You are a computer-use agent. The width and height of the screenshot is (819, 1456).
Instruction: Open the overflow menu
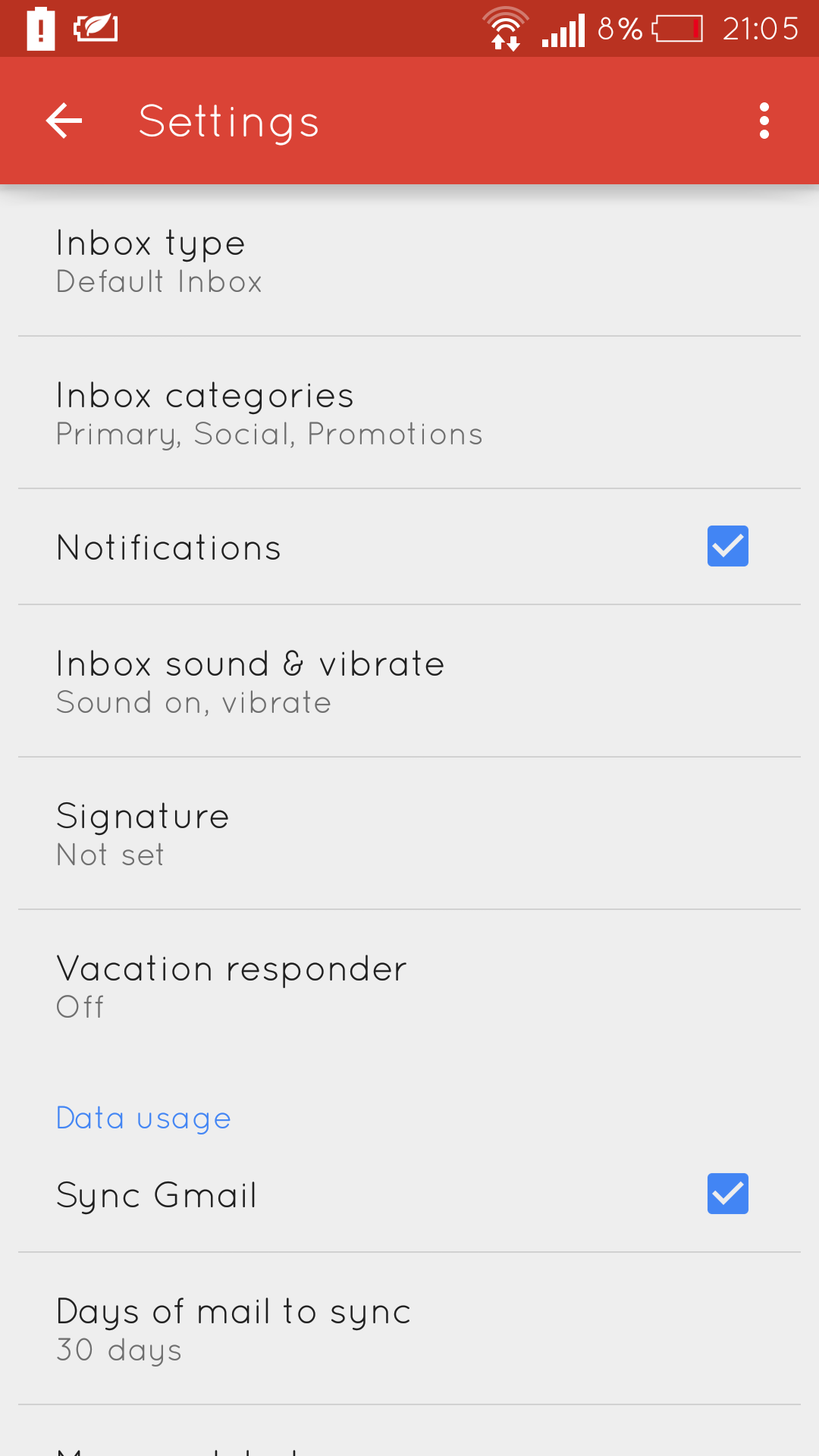point(764,121)
